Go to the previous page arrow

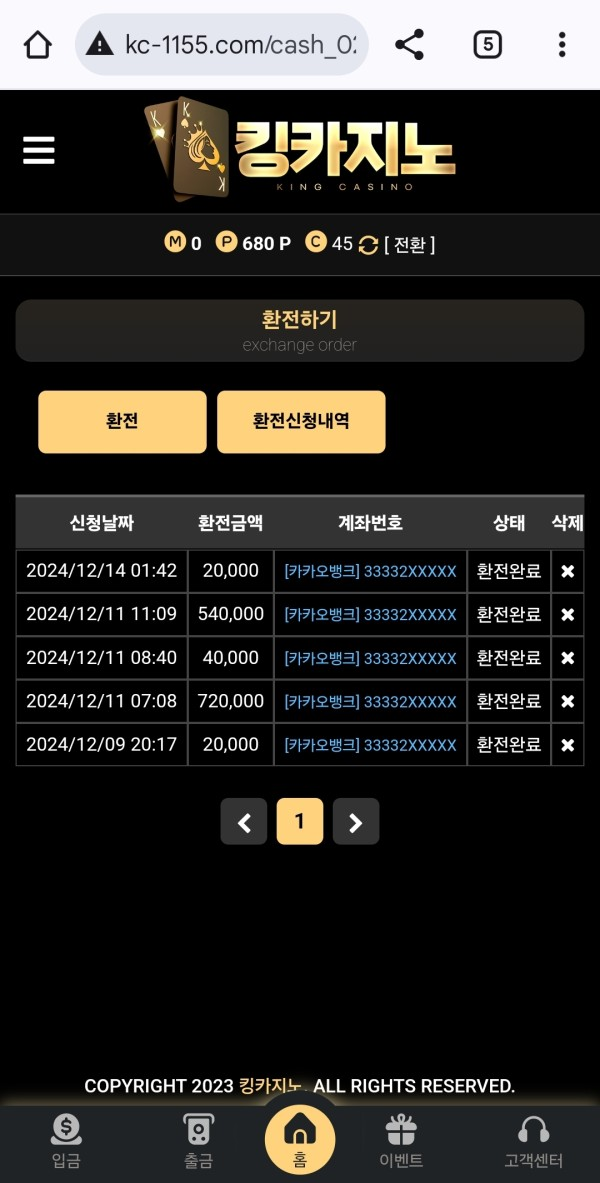pos(244,822)
